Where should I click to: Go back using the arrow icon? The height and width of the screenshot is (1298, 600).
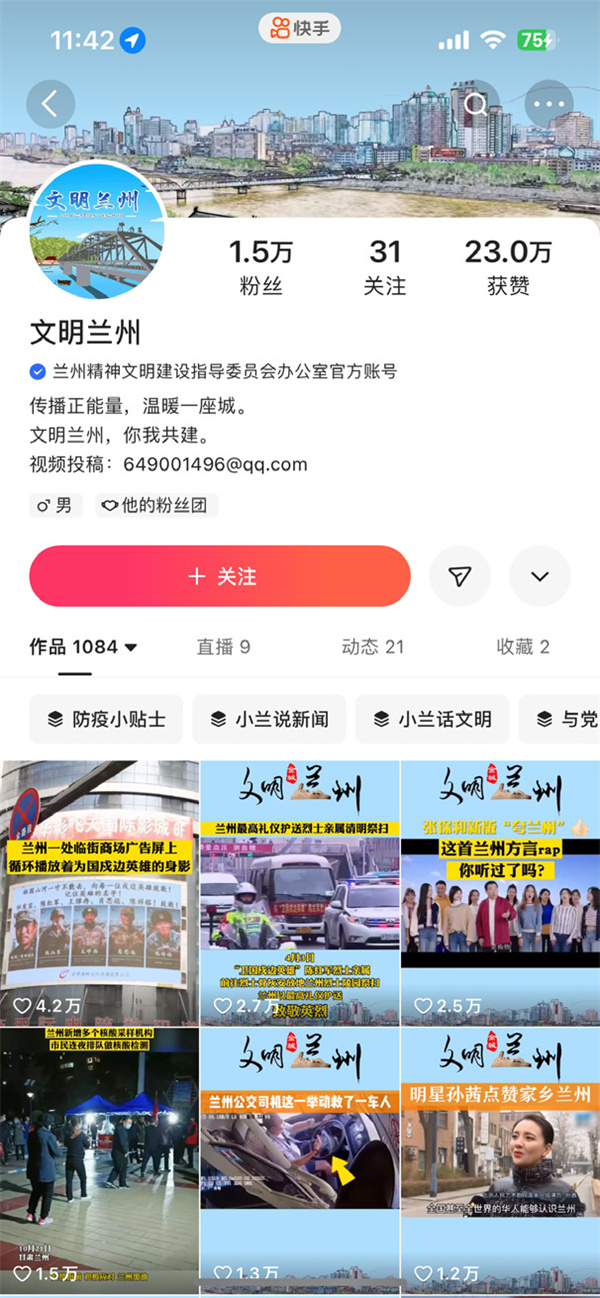tap(50, 104)
